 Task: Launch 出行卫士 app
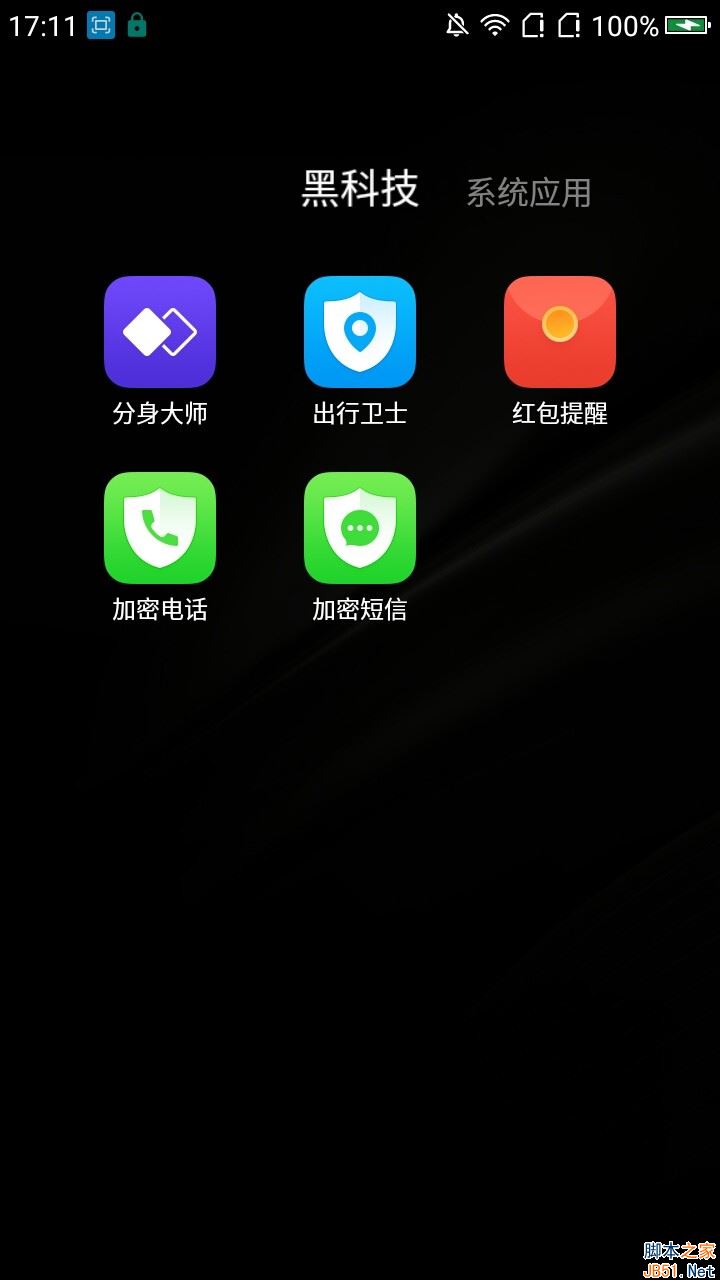[360, 332]
